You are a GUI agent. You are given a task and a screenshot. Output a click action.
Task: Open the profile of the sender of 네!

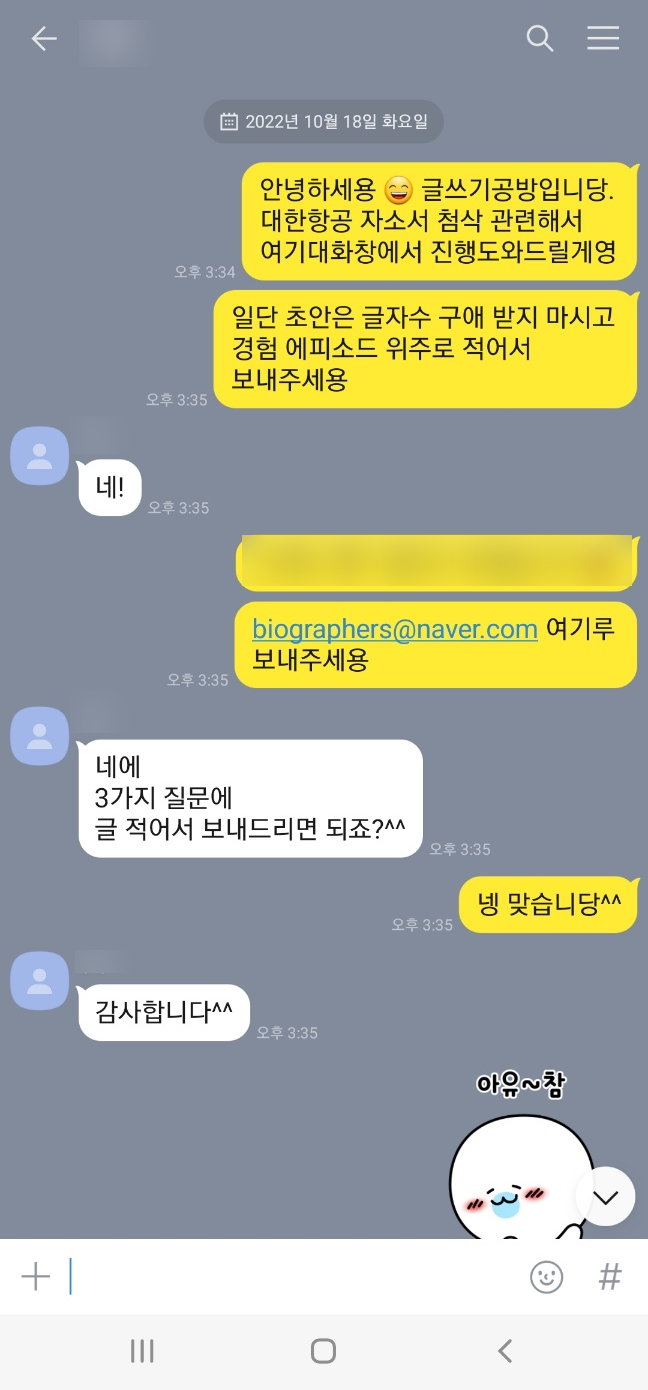[40, 456]
